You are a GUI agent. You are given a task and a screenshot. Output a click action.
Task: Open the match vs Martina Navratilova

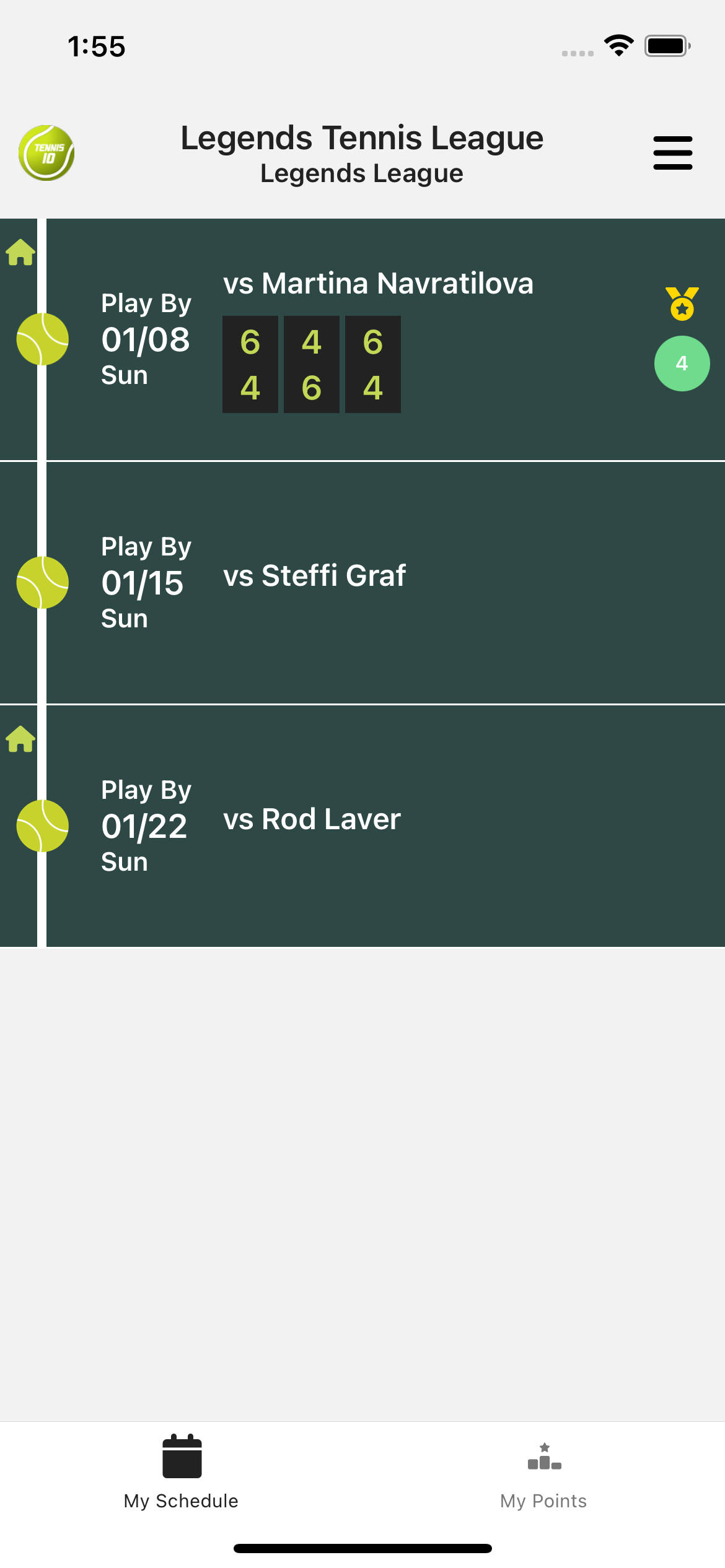(x=378, y=284)
